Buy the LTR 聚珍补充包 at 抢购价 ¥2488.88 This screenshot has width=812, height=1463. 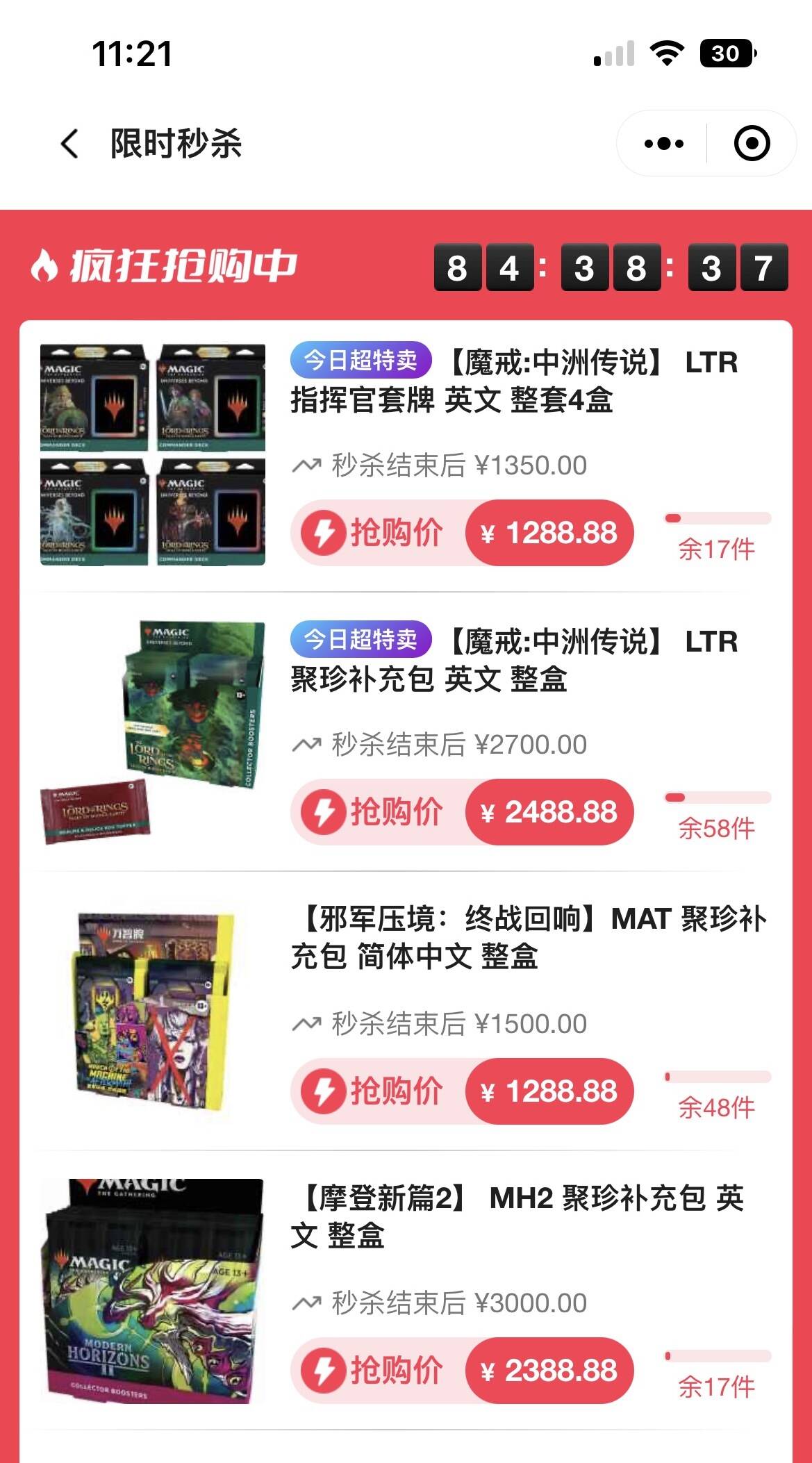click(463, 812)
